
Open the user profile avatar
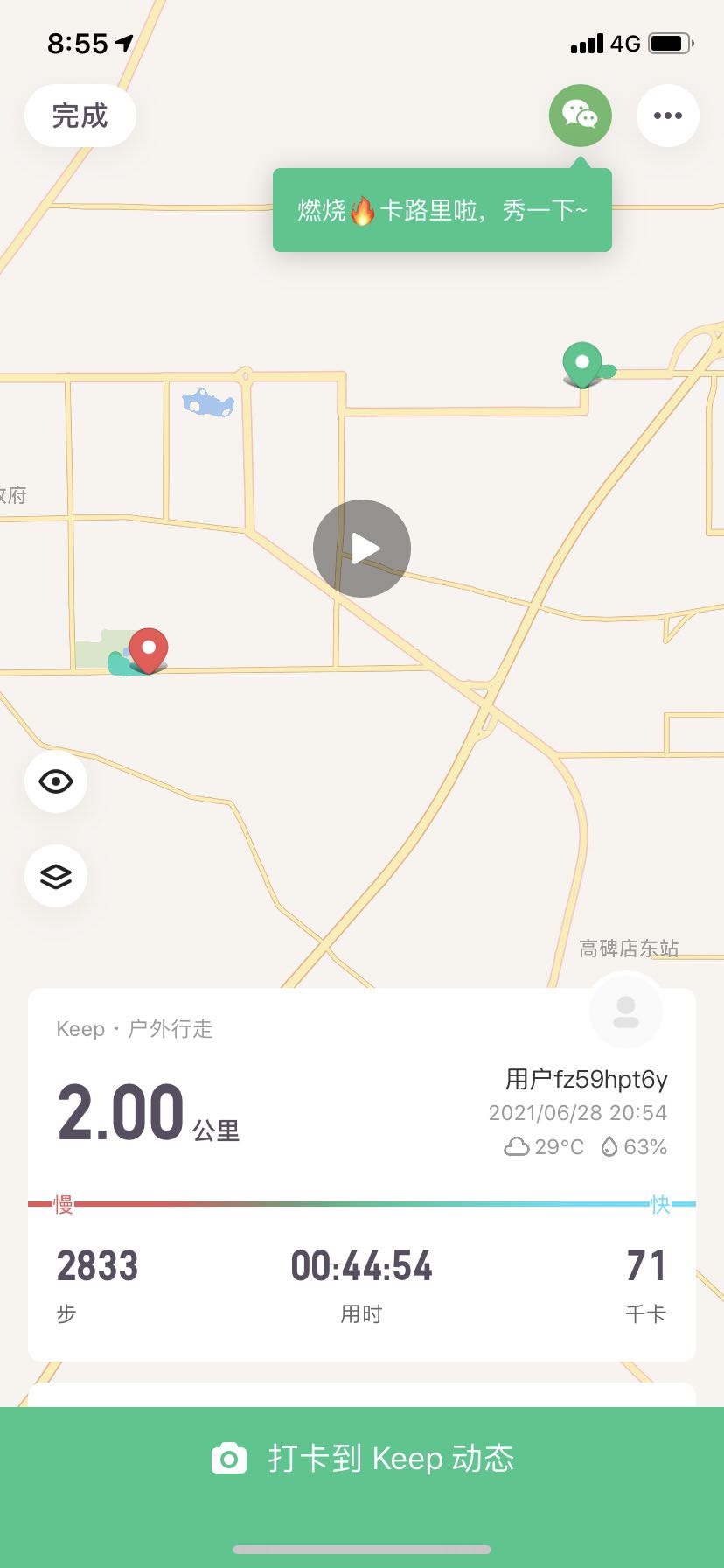tap(625, 1011)
